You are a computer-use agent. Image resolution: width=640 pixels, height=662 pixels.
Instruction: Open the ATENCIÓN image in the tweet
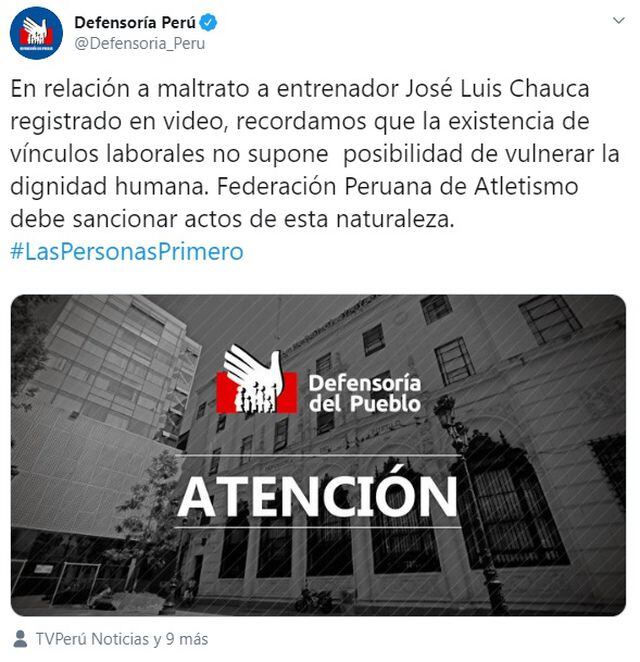pyautogui.click(x=318, y=455)
